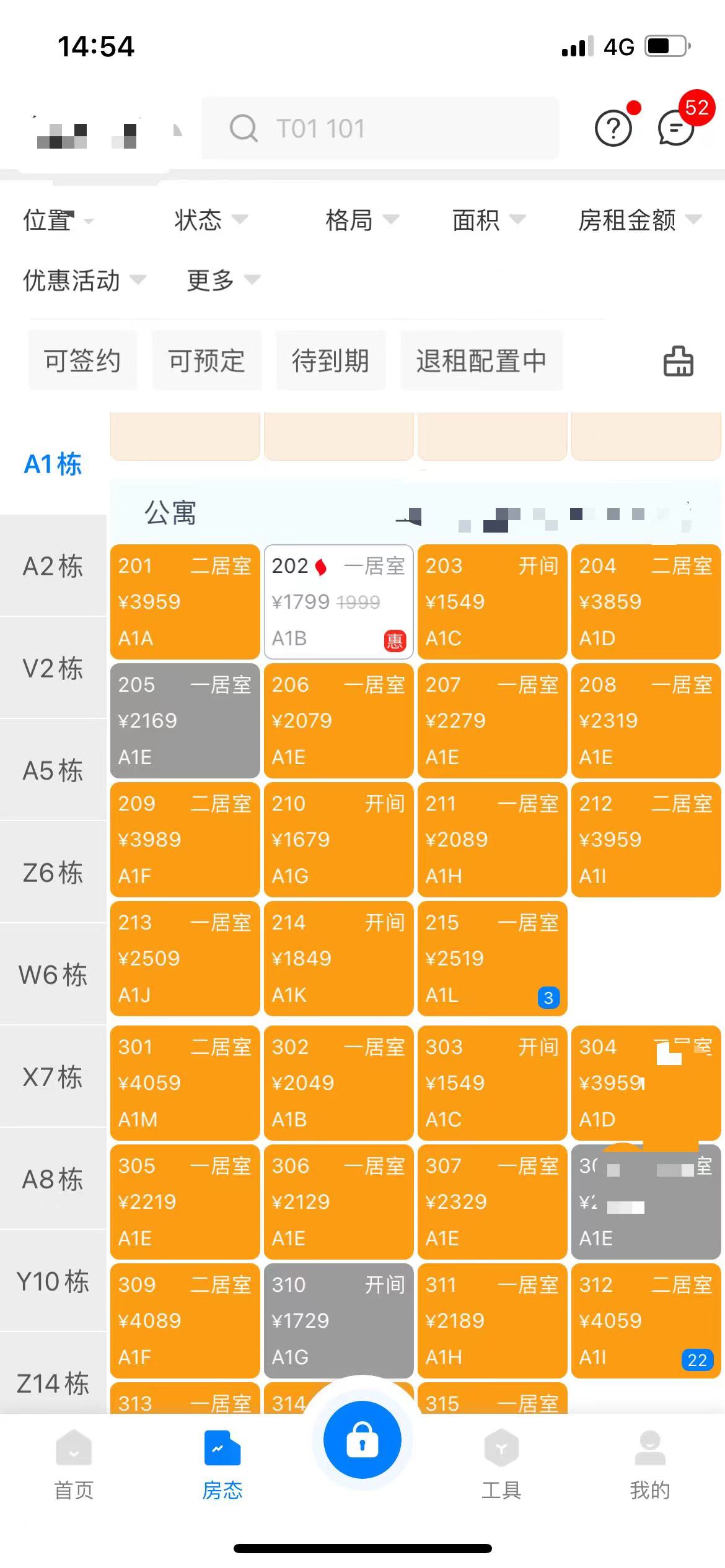Open room 215 card
725x1568 pixels.
492,958
